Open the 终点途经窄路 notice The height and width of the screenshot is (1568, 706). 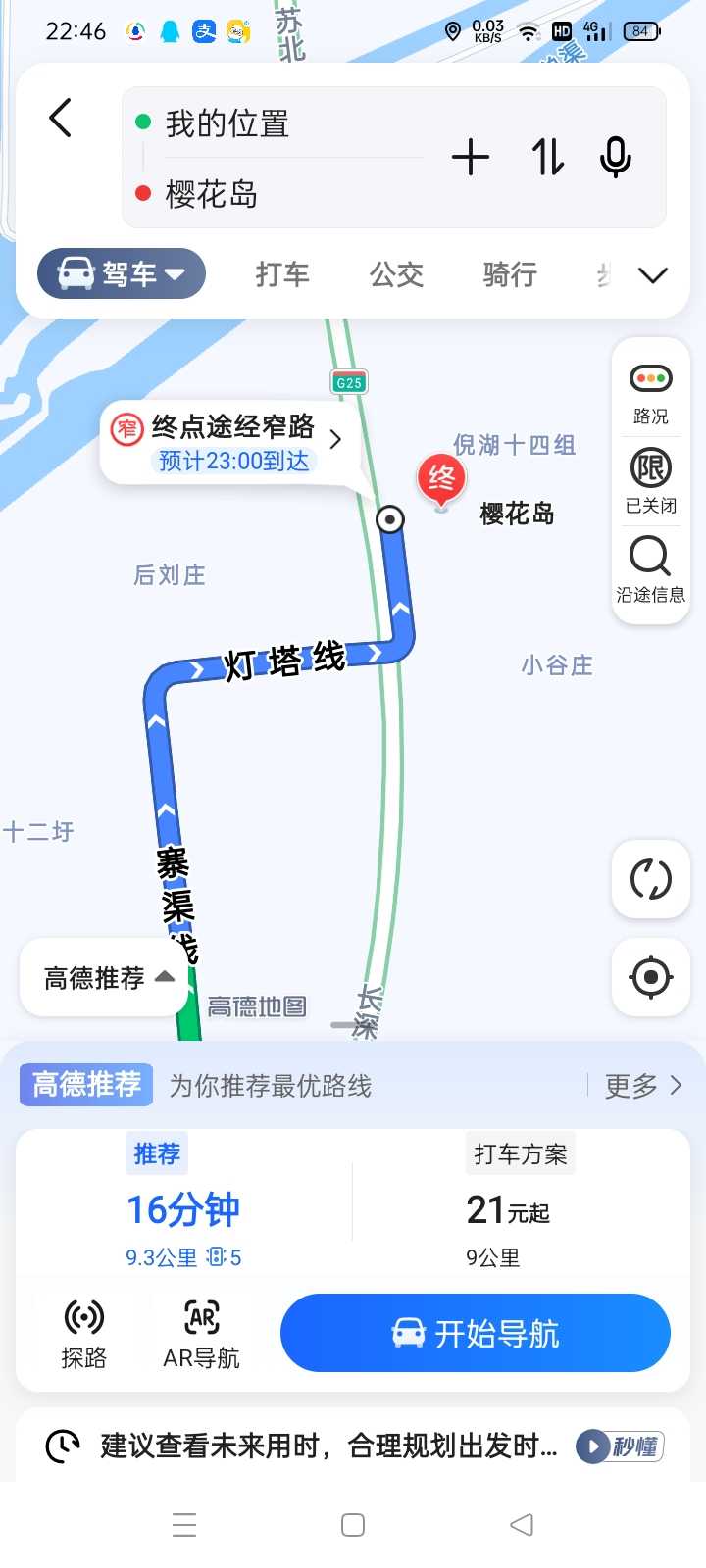pos(227,443)
